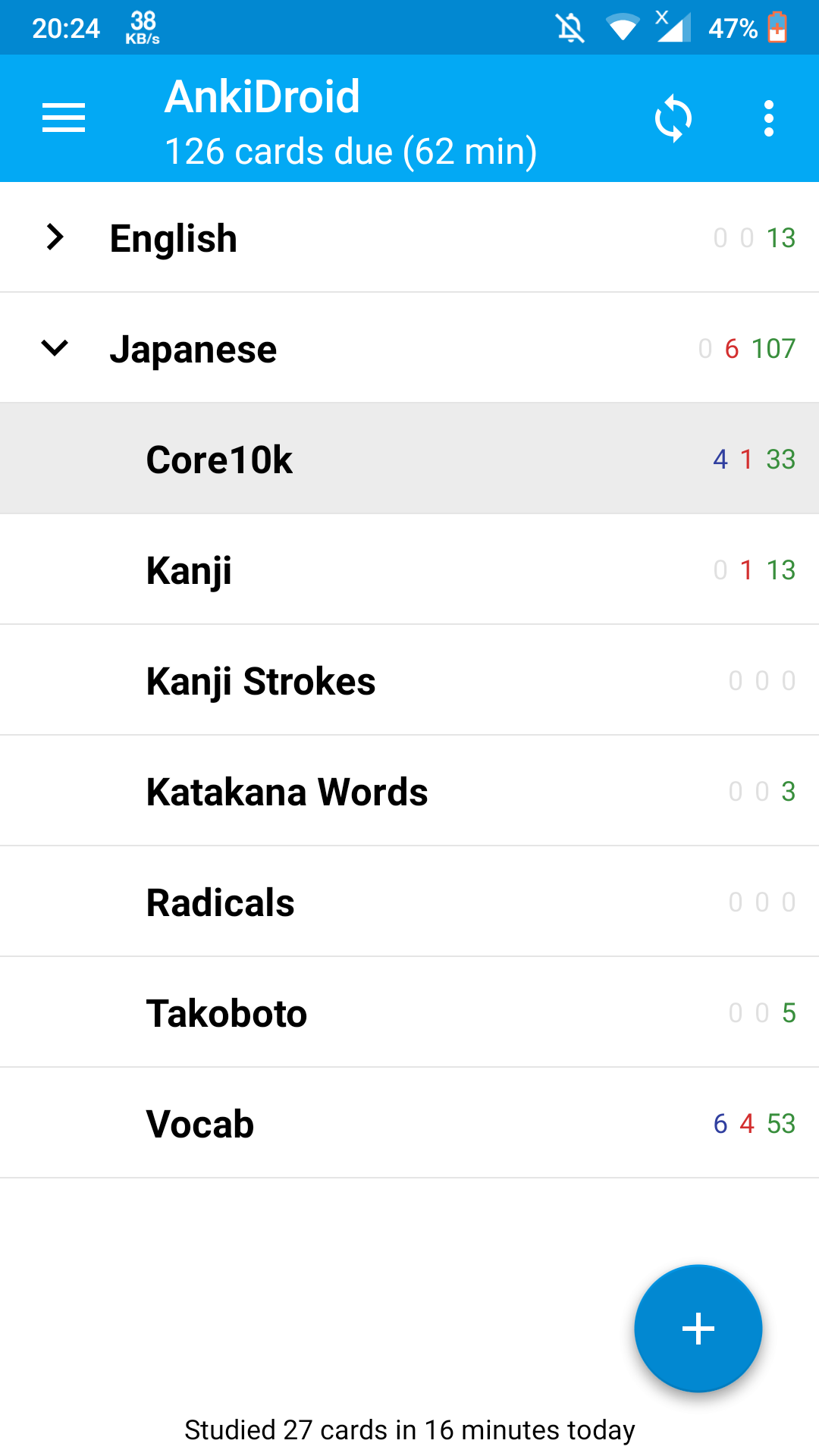Expand the English deck
The image size is (819, 1456).
tap(55, 237)
